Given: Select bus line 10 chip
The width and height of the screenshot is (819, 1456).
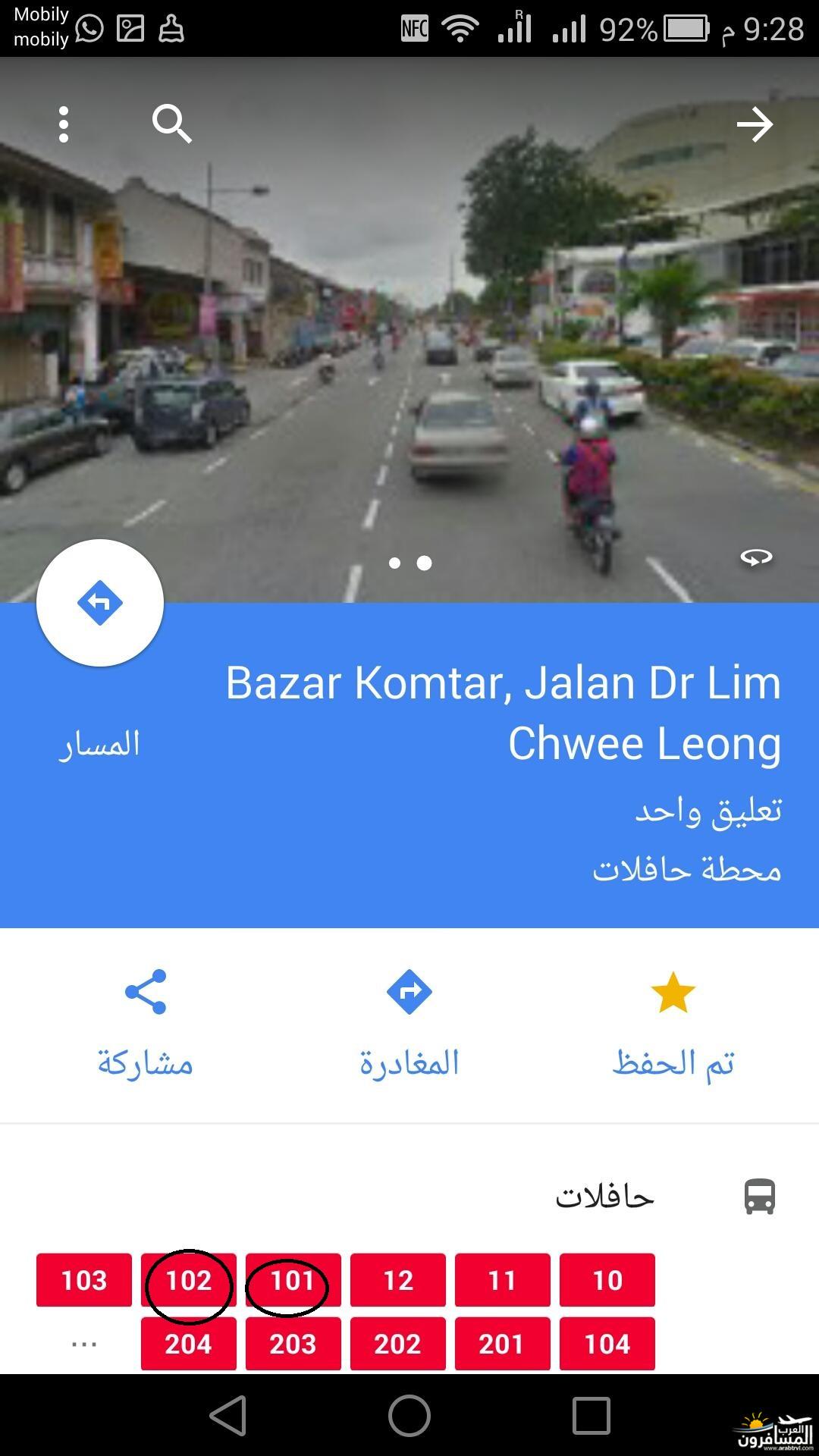Looking at the screenshot, I should [607, 1280].
